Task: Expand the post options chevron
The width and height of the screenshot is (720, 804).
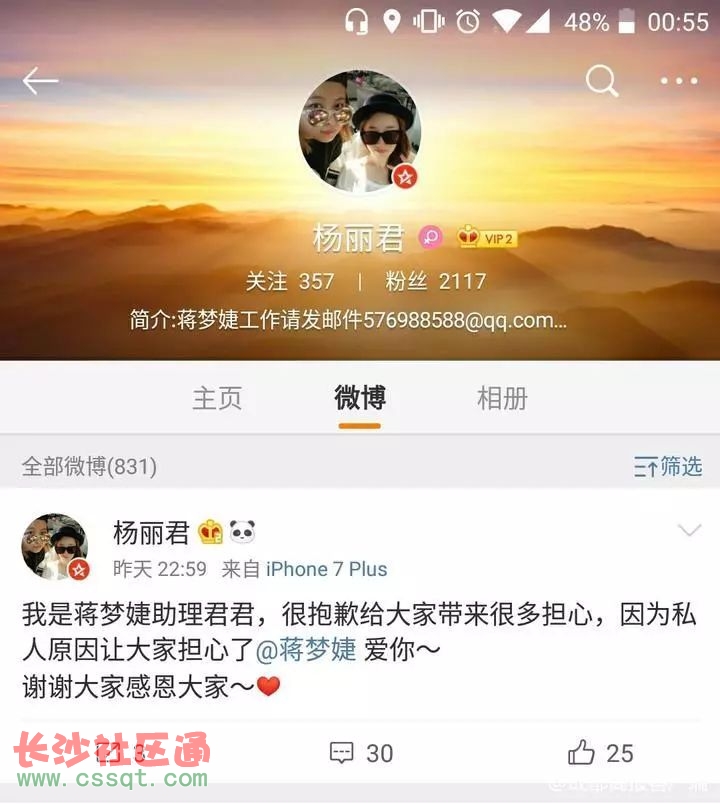Action: tap(689, 531)
